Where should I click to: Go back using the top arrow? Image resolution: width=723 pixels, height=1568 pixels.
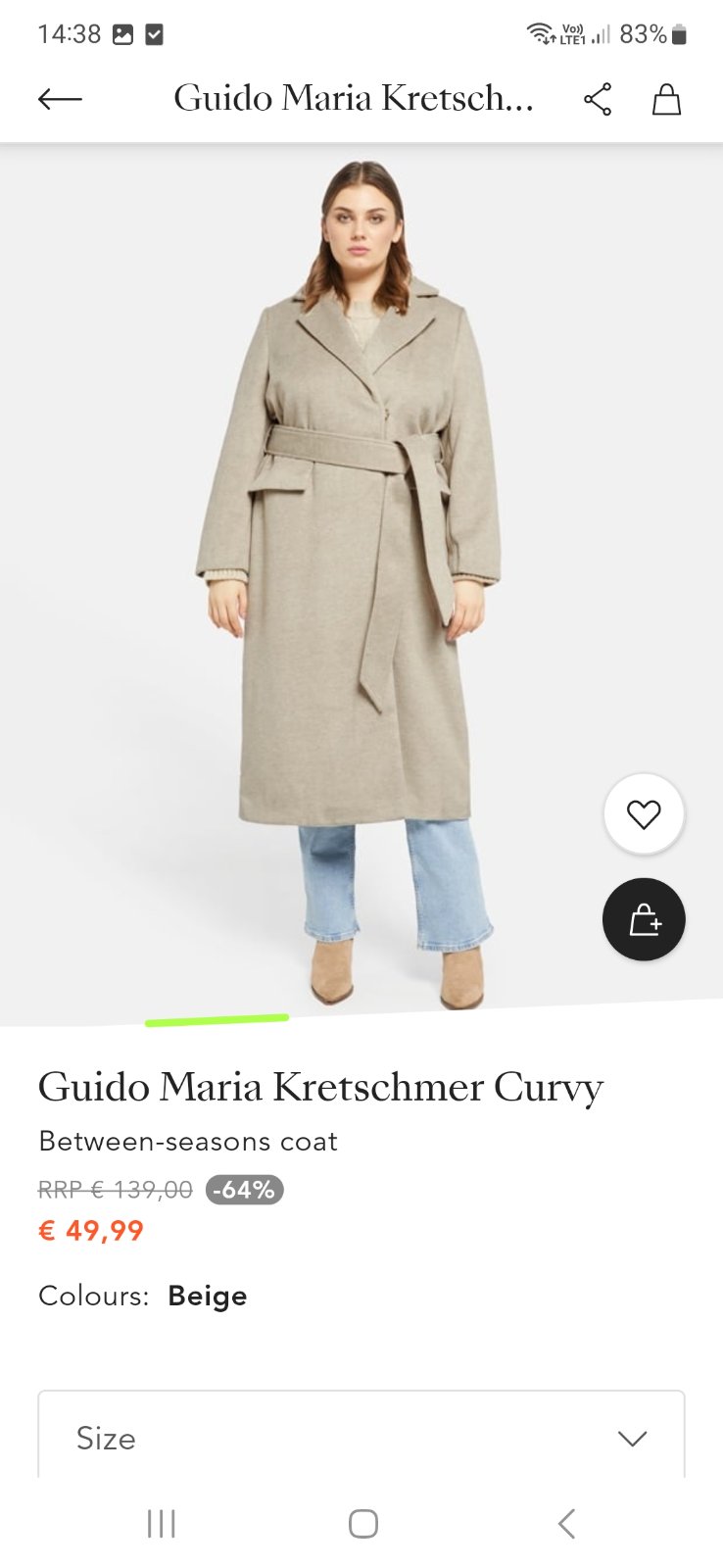(x=60, y=99)
